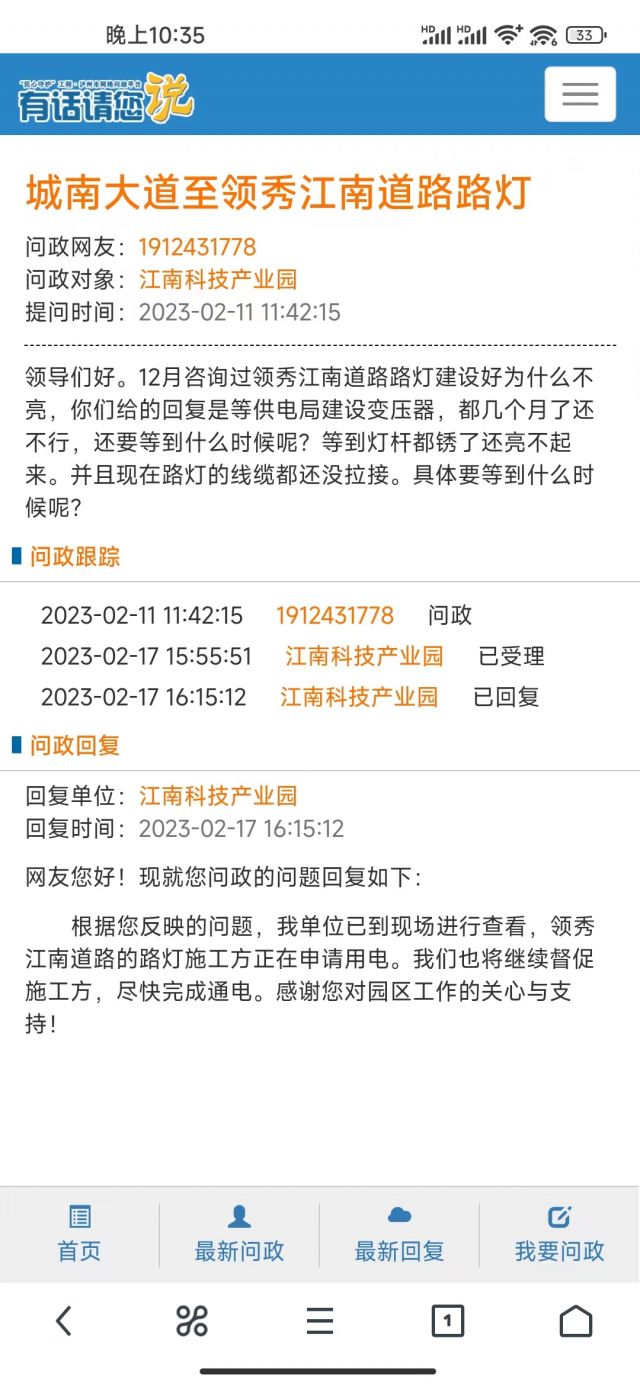
Task: Go back with the browser back arrow
Action: pyautogui.click(x=64, y=1321)
